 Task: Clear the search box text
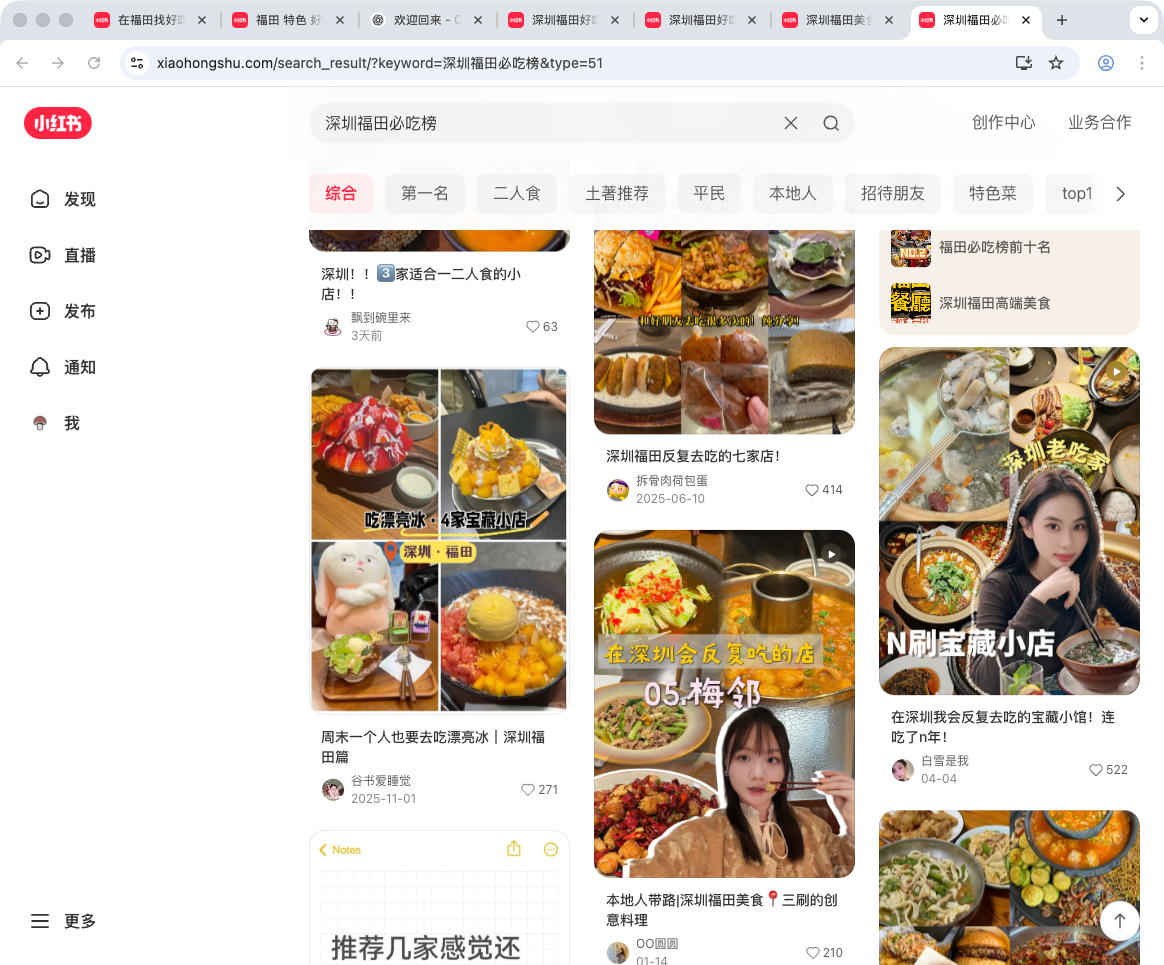coord(790,123)
